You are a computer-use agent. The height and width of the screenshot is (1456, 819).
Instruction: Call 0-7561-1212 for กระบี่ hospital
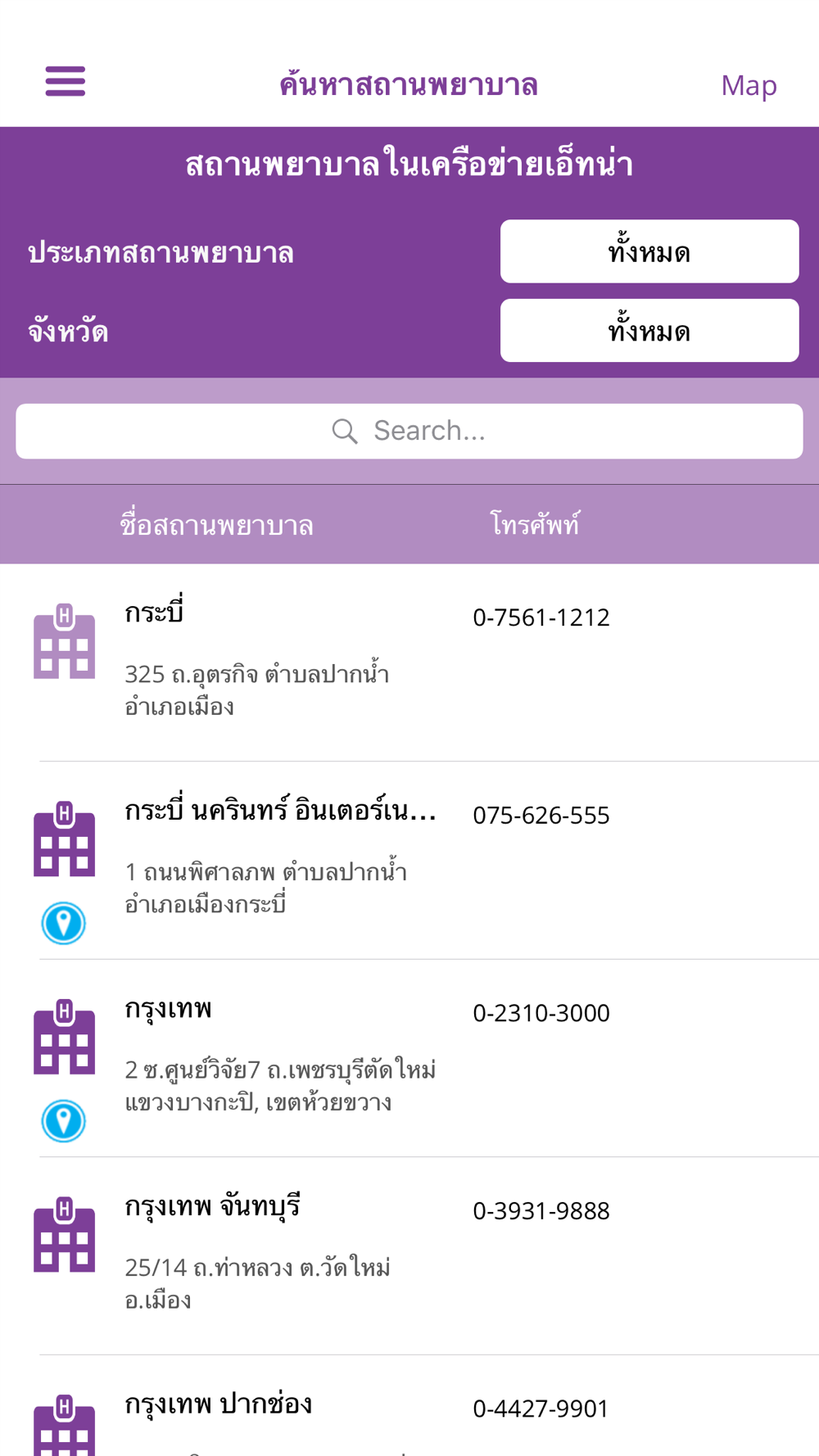pyautogui.click(x=541, y=617)
